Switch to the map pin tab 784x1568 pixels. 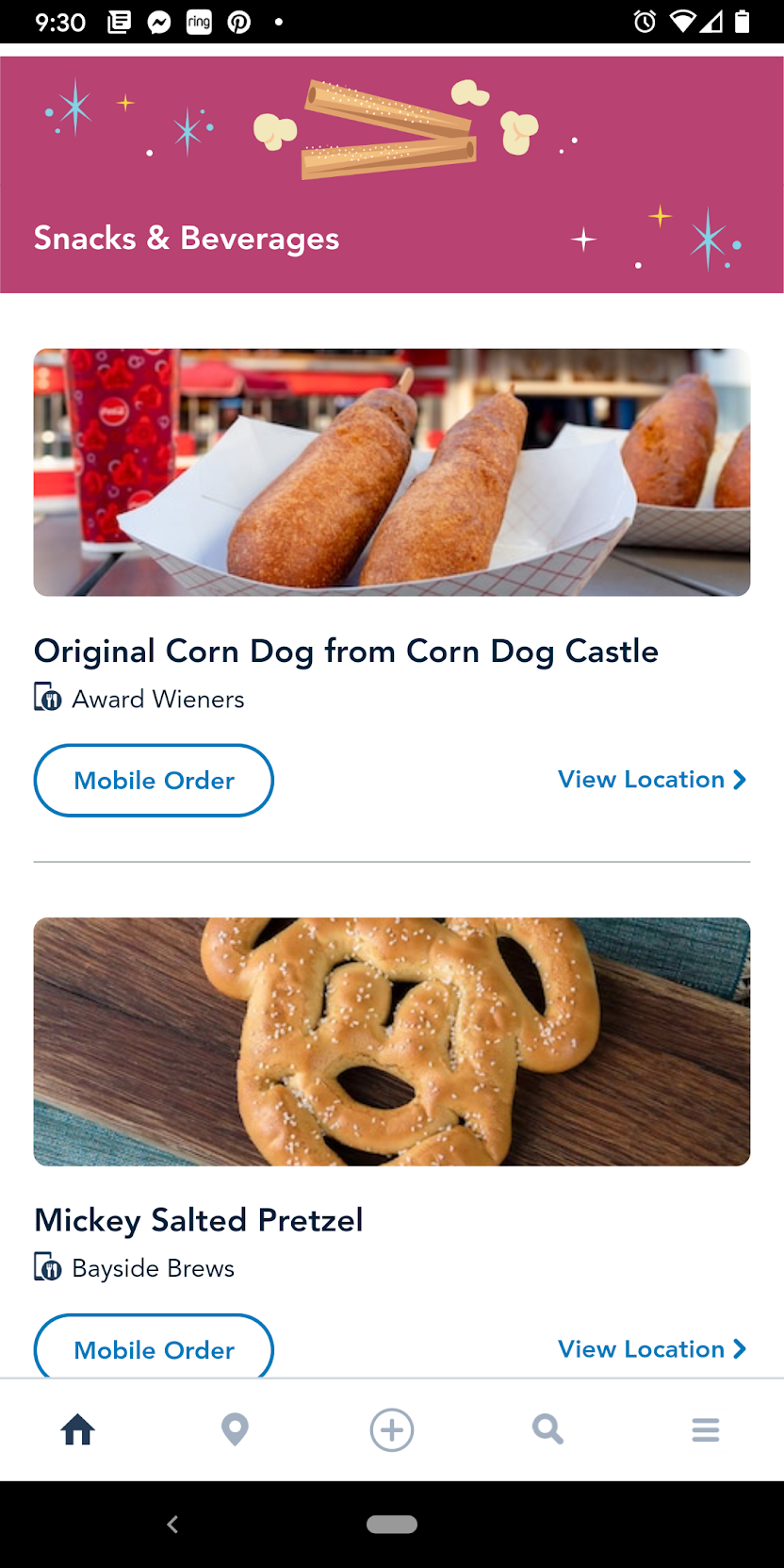coord(235,1430)
